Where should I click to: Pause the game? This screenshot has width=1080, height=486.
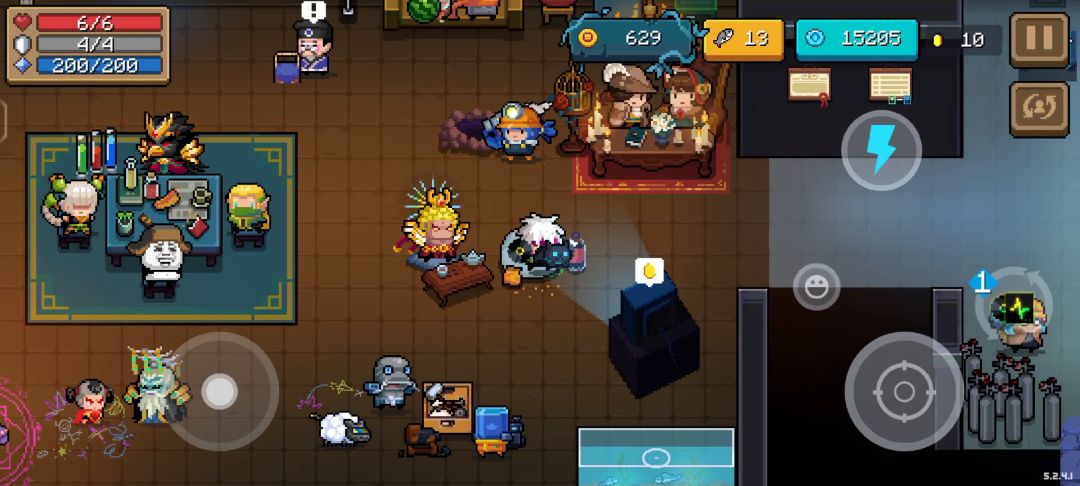(x=1038, y=40)
